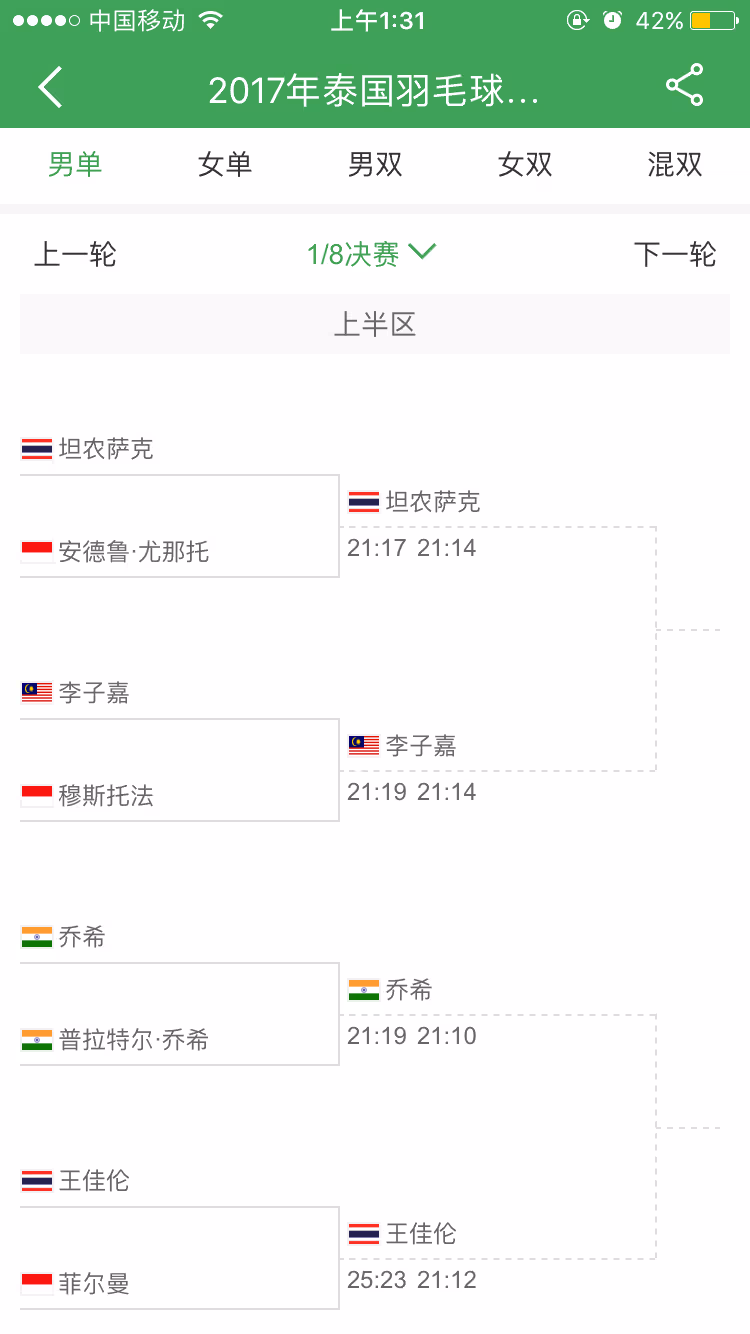Go back using the header arrow
This screenshot has width=750, height=1334.
pos(50,88)
